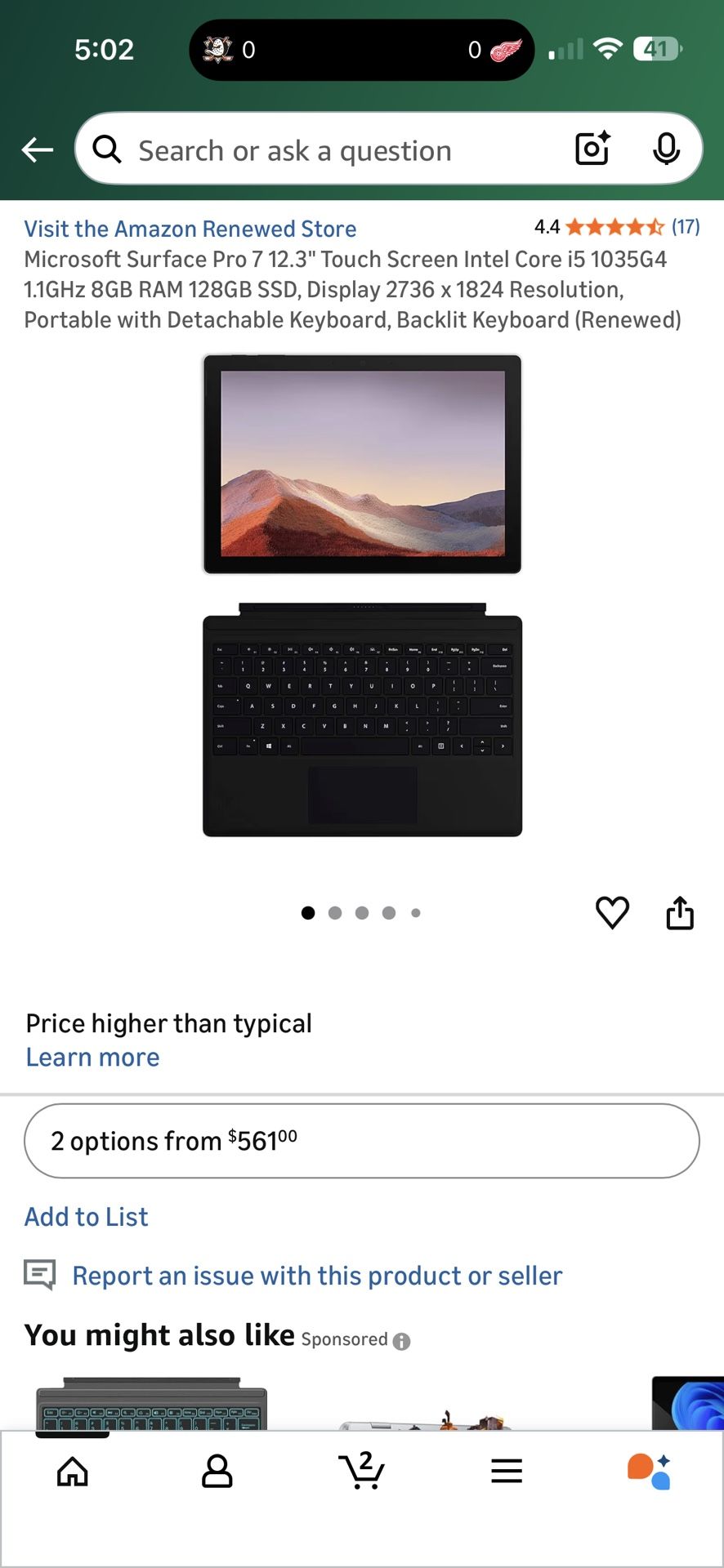Image resolution: width=724 pixels, height=1568 pixels.
Task: Add product to wishlist with heart icon
Action: (x=612, y=912)
